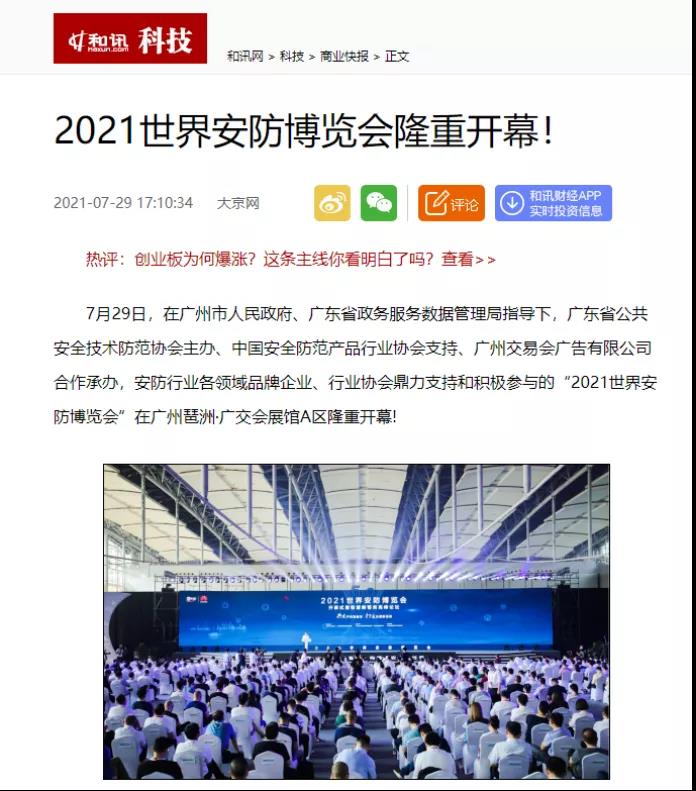The image size is (696, 791).
Task: Share article to Weibo
Action: click(x=332, y=203)
